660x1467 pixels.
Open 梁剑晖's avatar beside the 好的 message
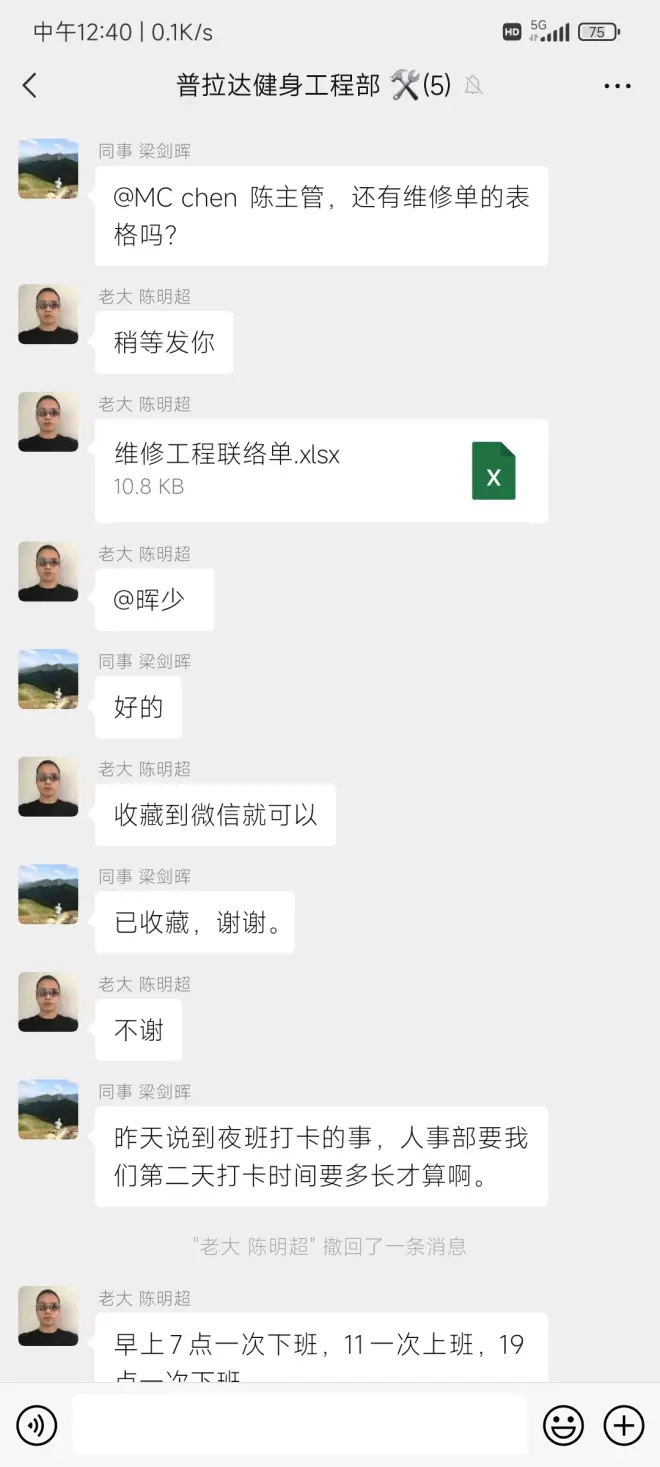click(x=48, y=679)
